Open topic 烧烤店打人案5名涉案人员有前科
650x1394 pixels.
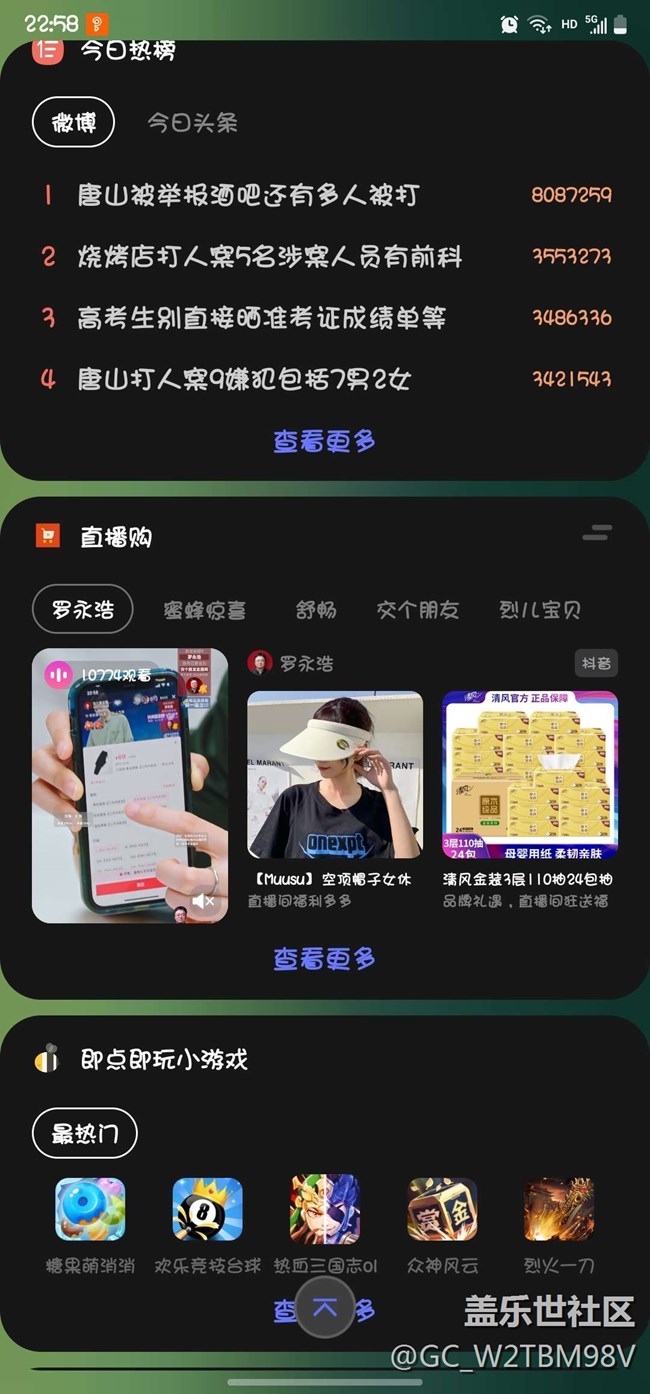point(270,257)
